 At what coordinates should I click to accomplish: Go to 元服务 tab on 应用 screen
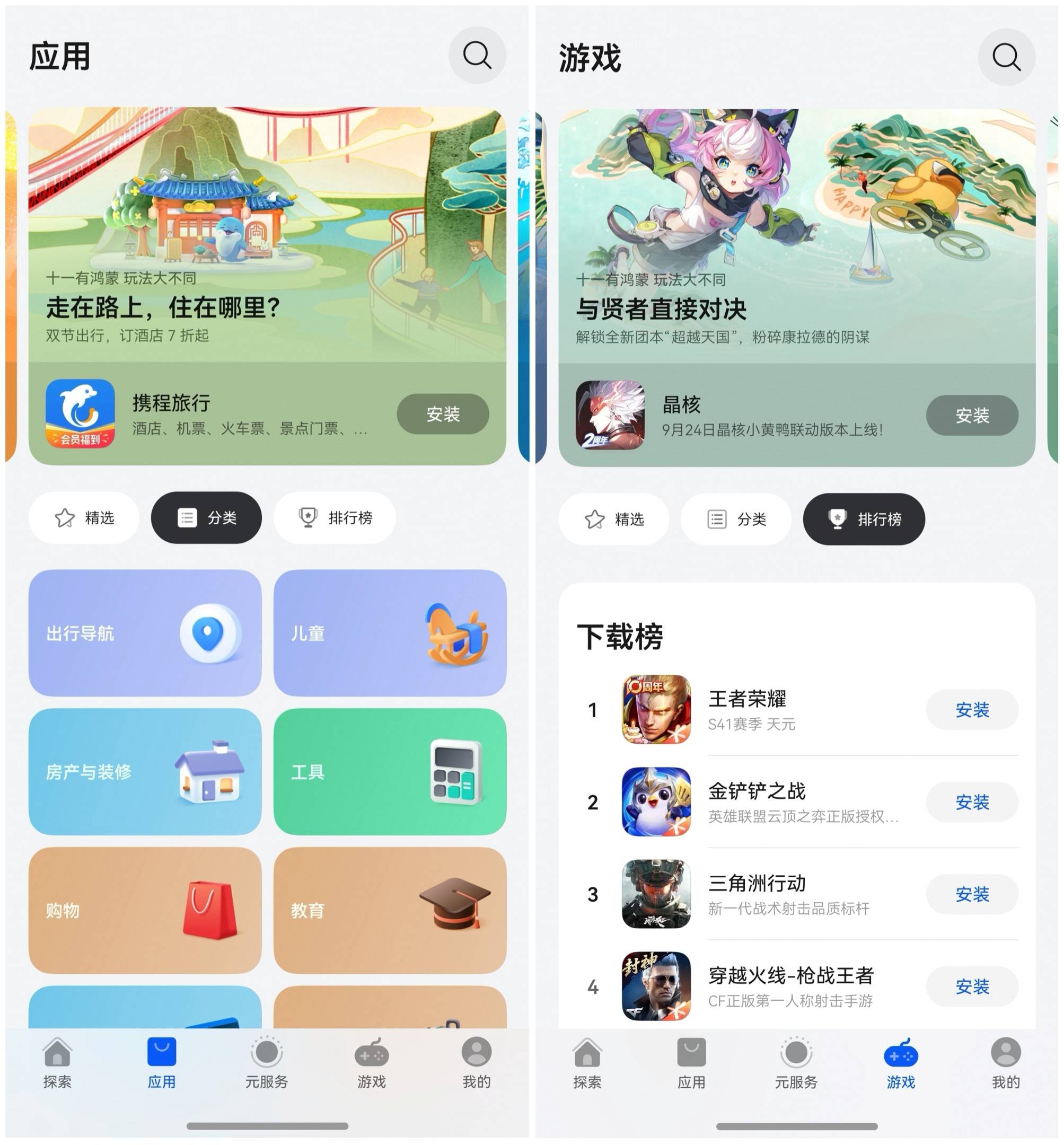coord(267,1063)
